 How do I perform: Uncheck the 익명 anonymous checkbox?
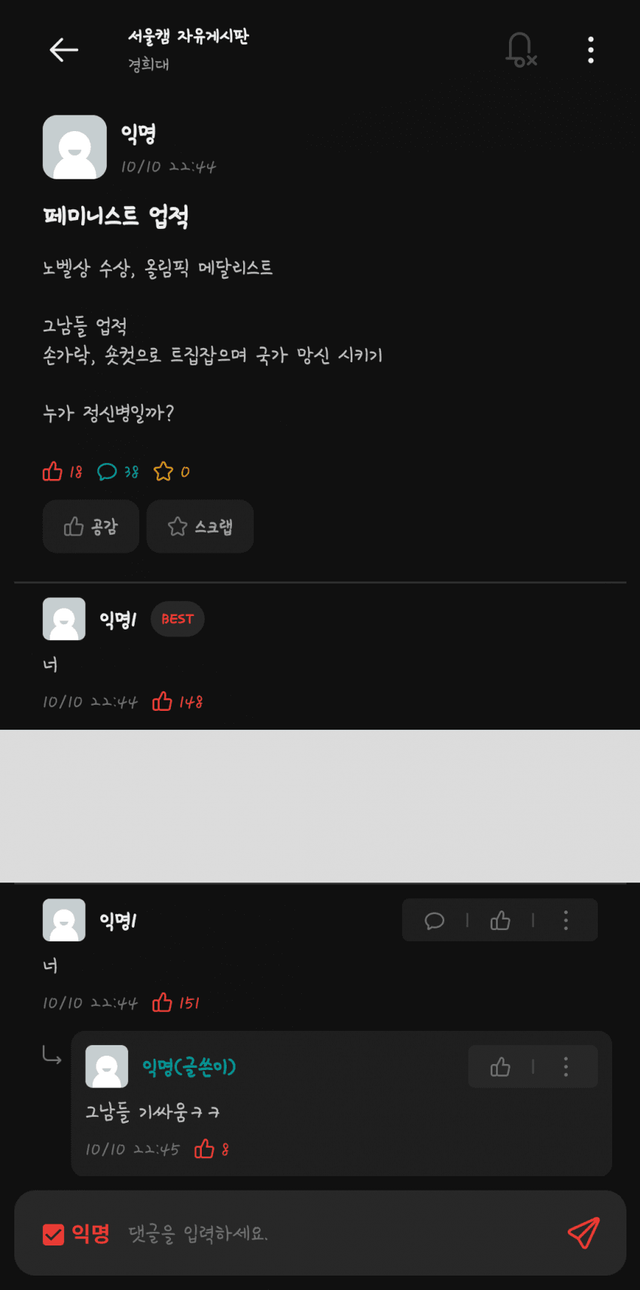54,1234
